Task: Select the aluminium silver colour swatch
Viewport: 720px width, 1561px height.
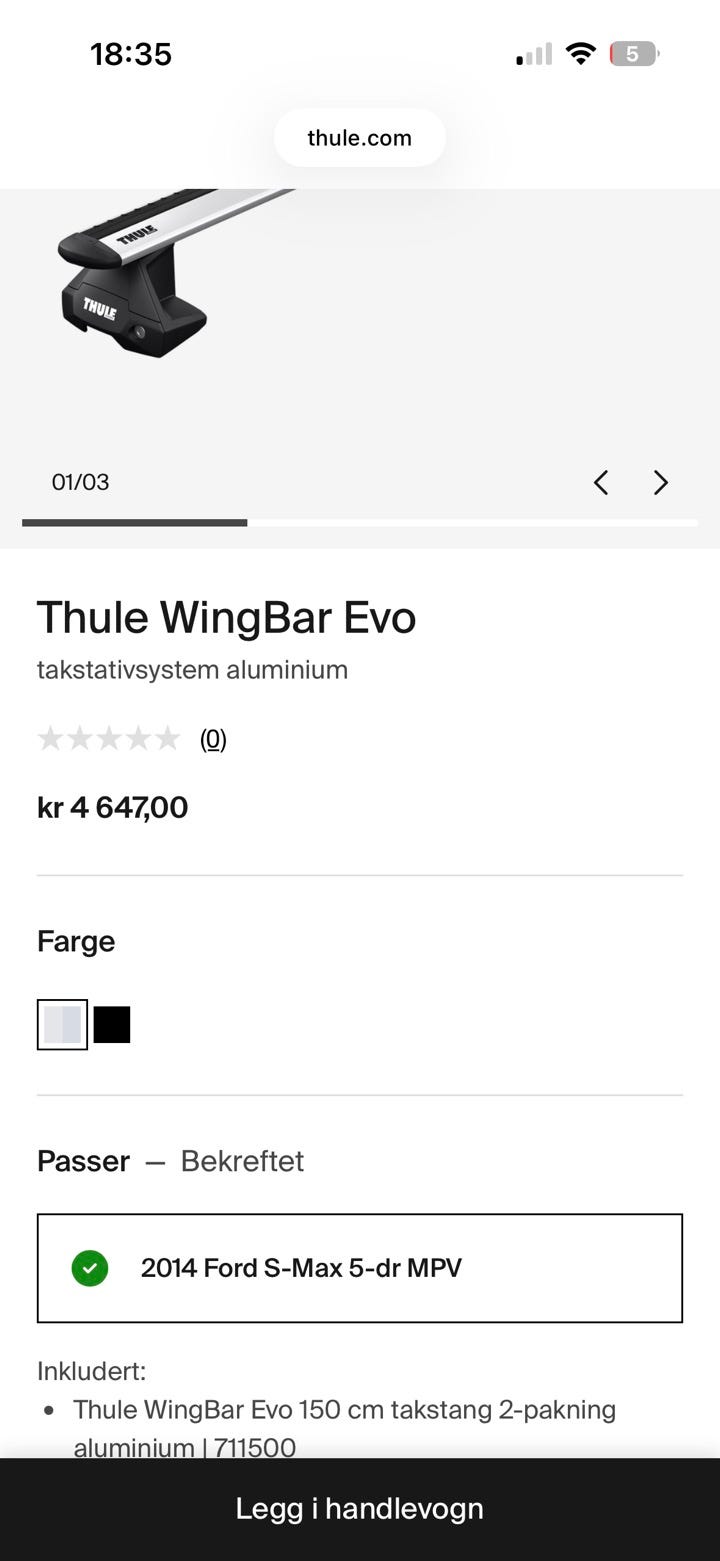Action: point(62,1025)
